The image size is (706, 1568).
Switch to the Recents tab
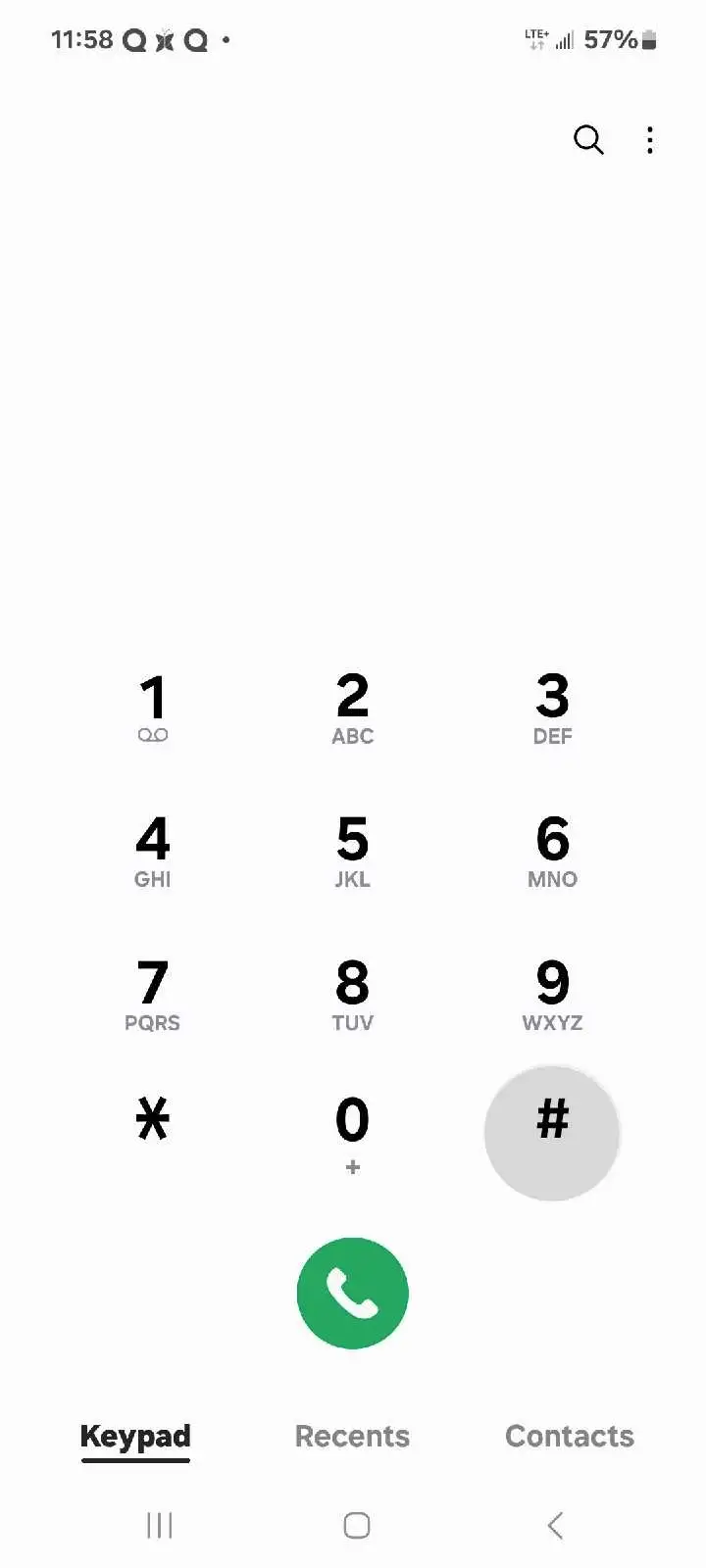click(x=352, y=1436)
